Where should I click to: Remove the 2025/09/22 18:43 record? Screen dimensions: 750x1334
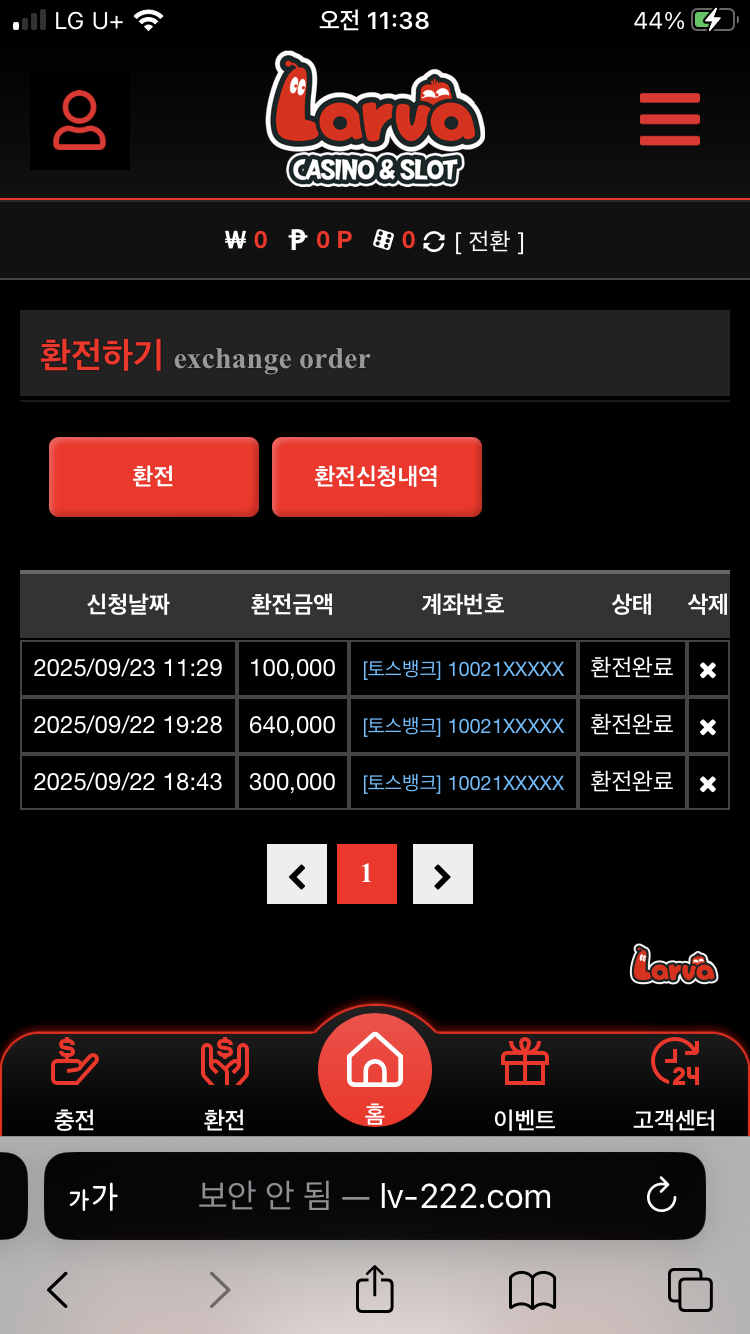pos(708,783)
